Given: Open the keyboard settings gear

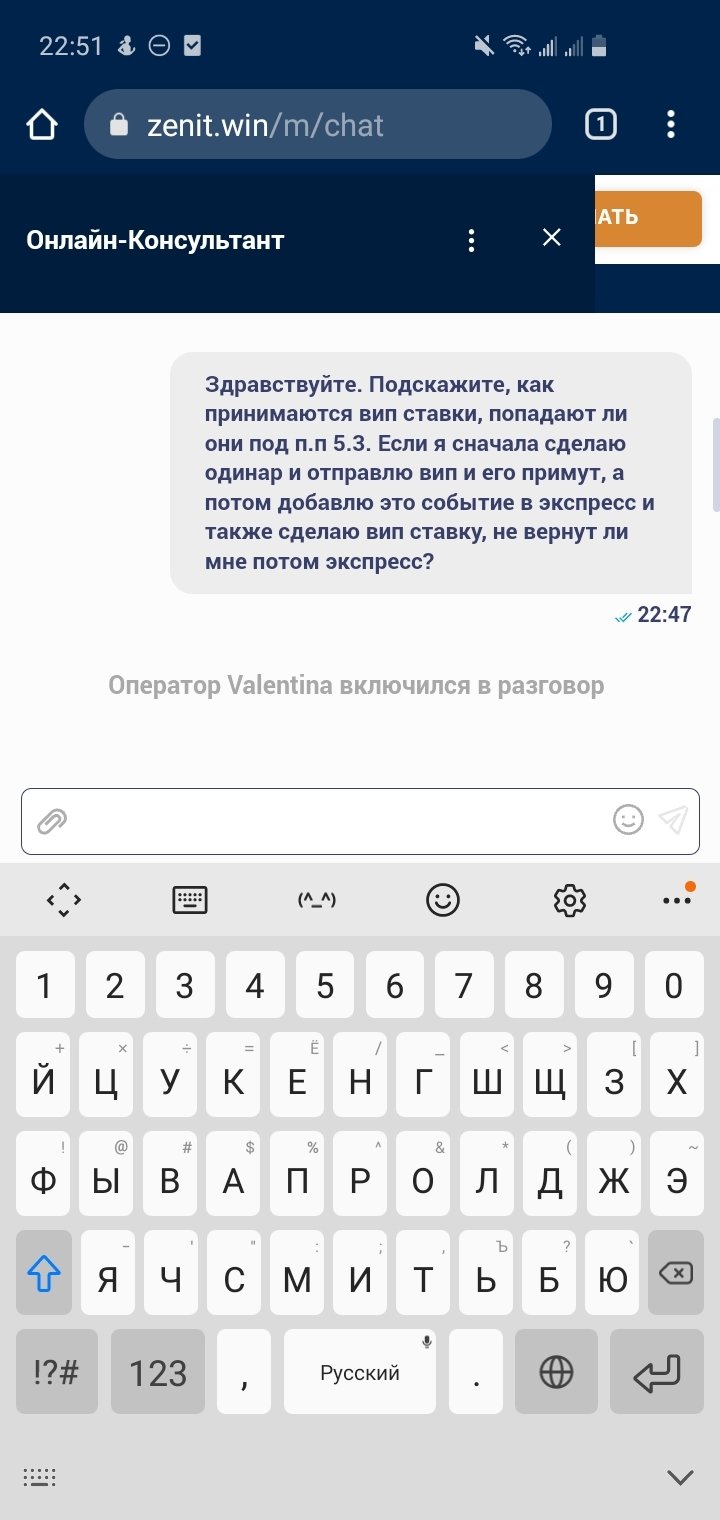Looking at the screenshot, I should (x=569, y=900).
